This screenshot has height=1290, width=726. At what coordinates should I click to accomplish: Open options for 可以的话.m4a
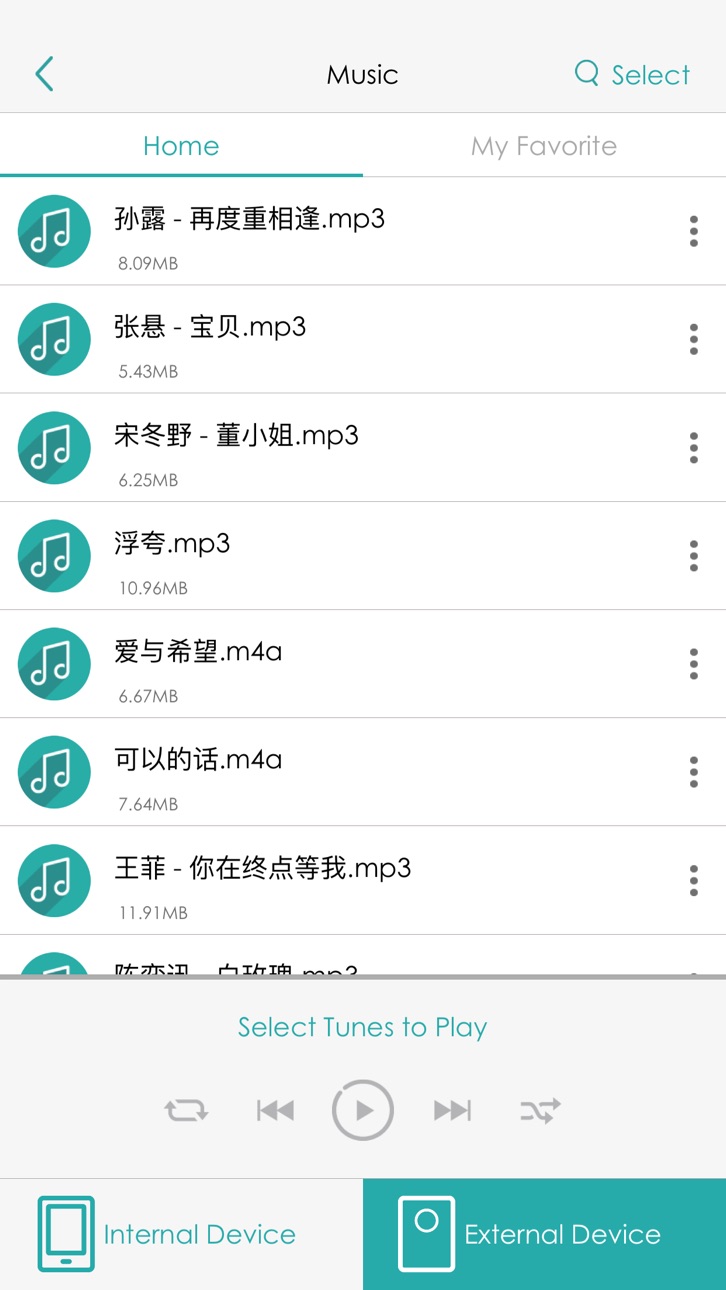[693, 771]
